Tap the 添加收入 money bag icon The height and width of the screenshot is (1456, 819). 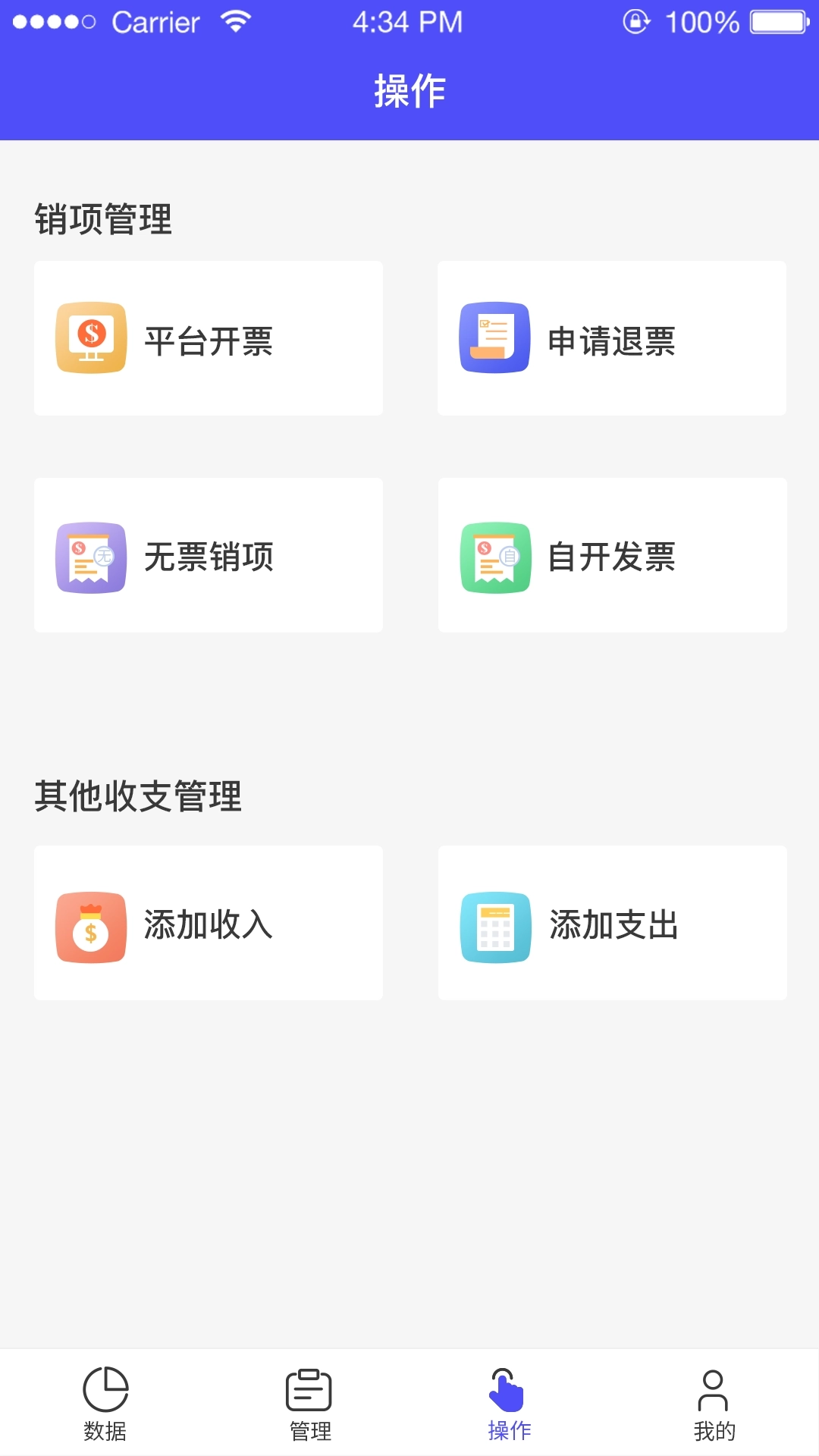(91, 924)
